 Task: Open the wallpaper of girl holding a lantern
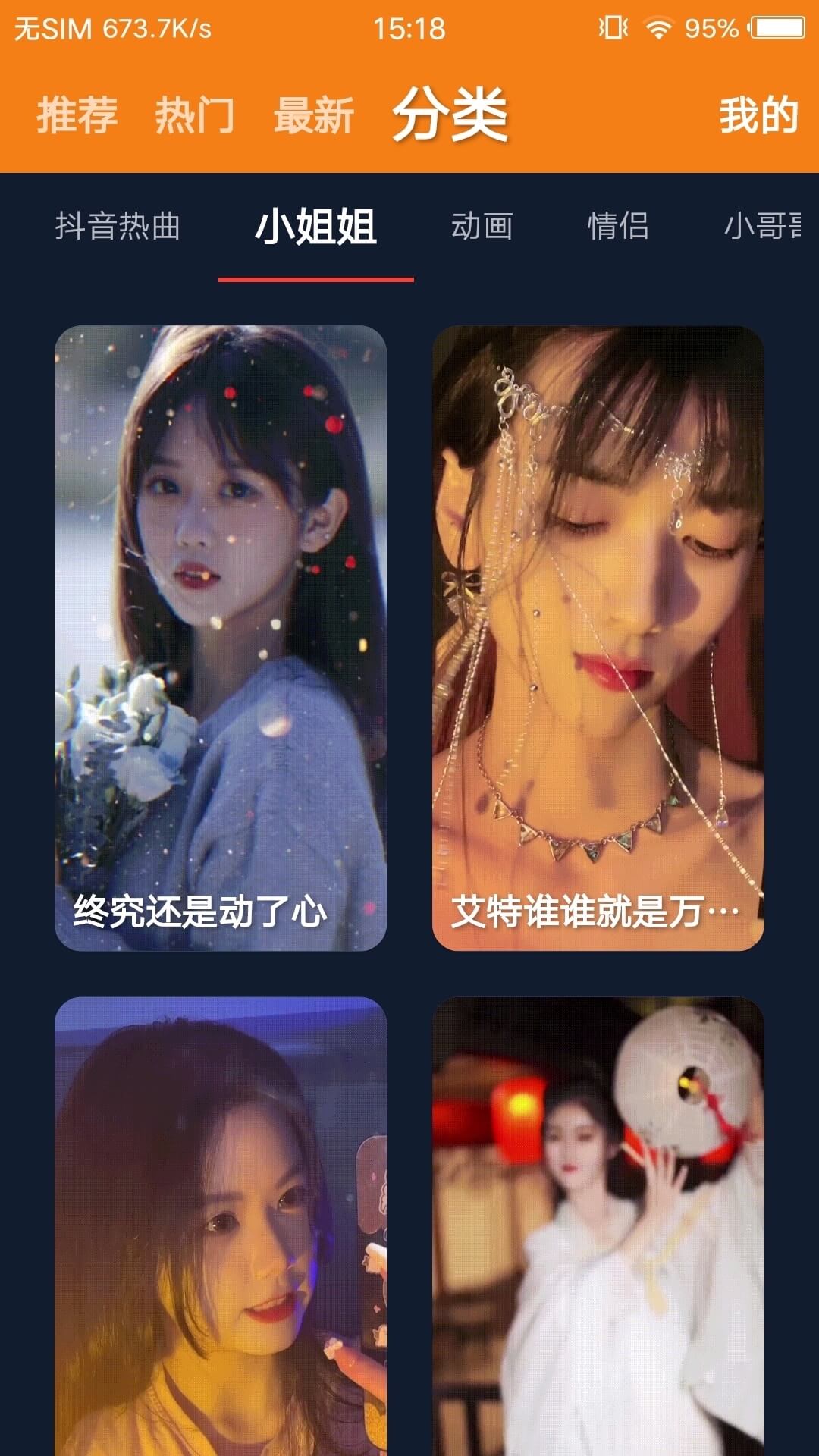(599, 1228)
